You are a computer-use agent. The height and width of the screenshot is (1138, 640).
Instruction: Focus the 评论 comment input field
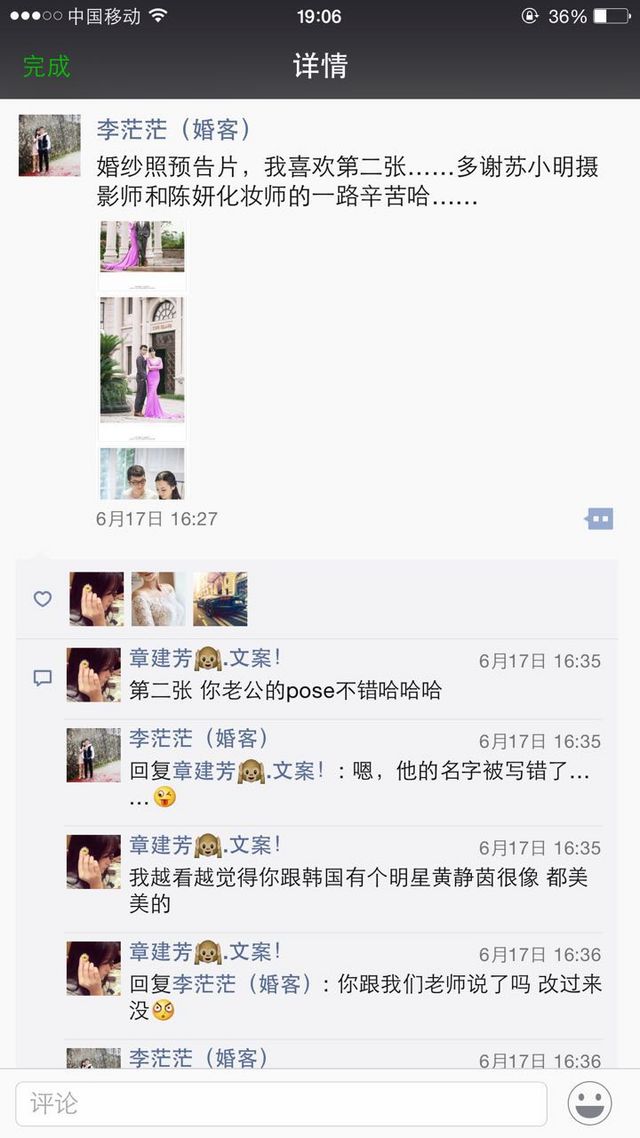tap(282, 1104)
